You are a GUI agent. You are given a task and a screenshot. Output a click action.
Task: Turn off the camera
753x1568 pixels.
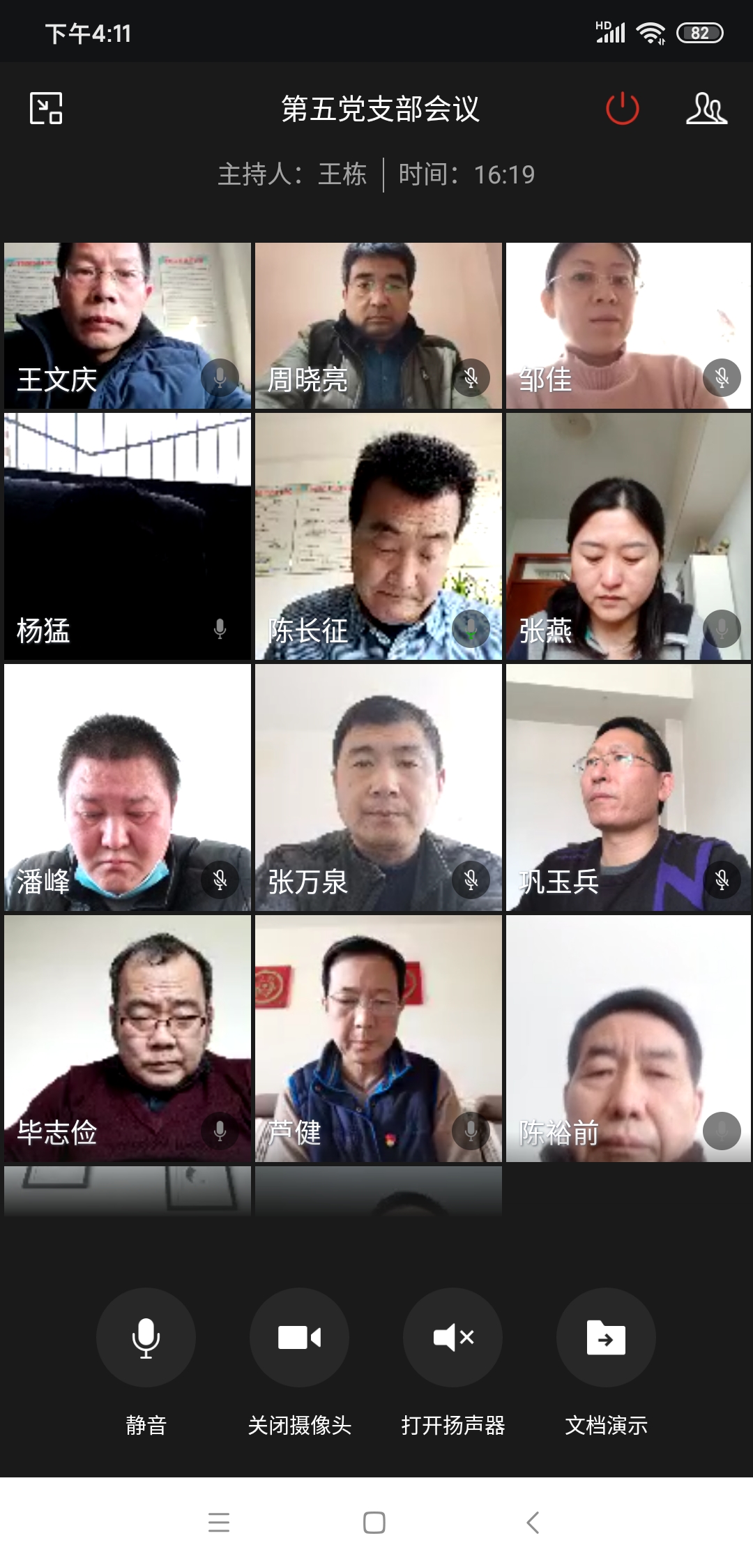(299, 1336)
